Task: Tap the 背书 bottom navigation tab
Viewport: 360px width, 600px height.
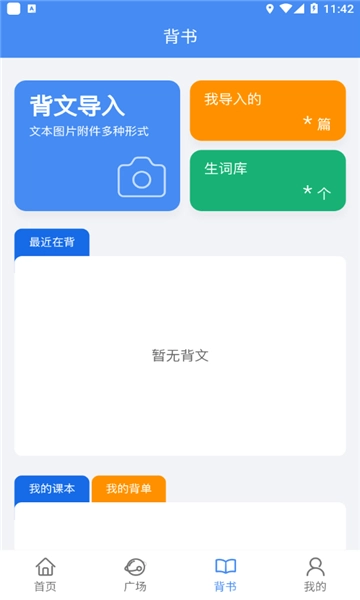Action: pyautogui.click(x=225, y=575)
